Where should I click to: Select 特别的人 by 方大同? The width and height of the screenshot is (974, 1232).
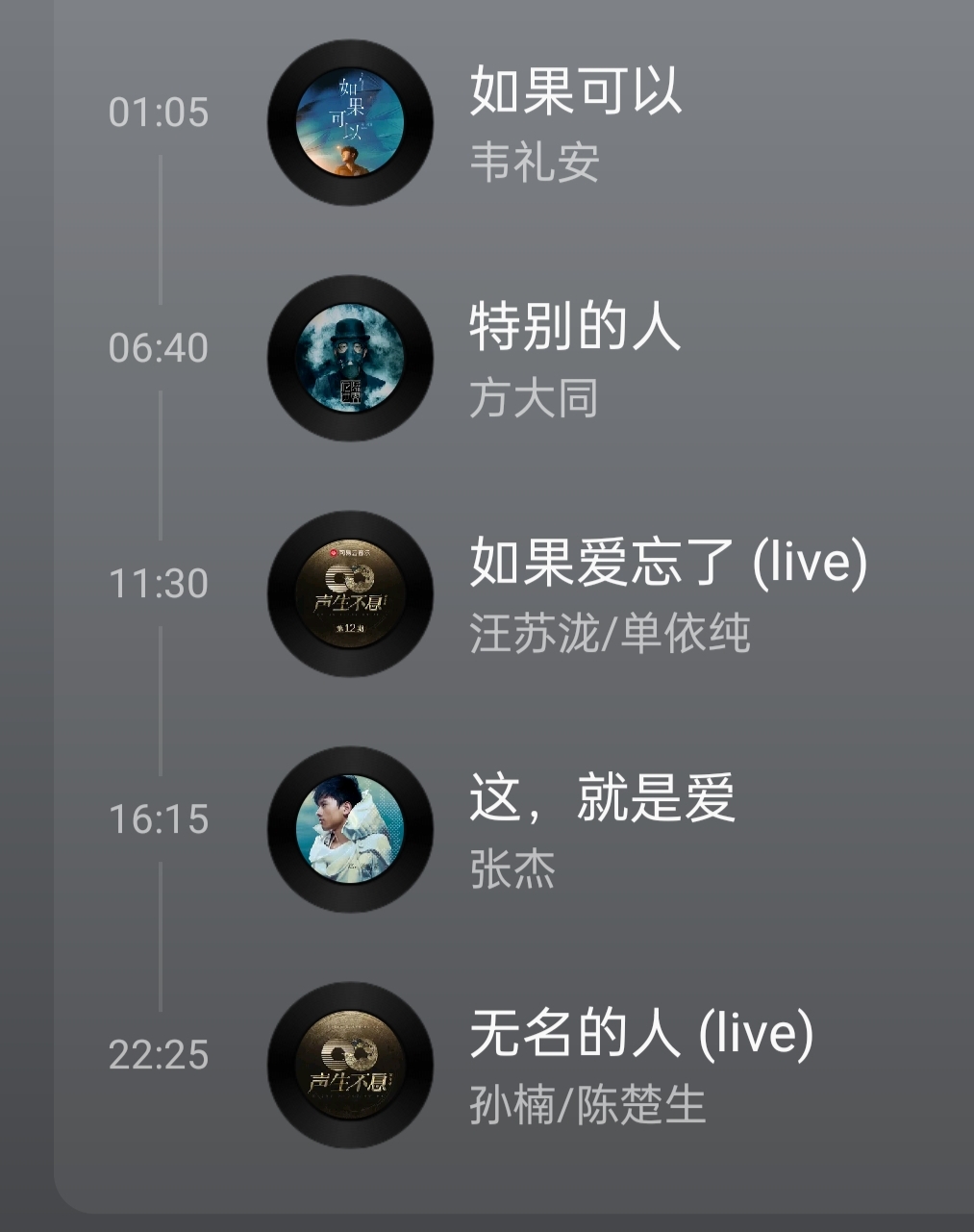tap(575, 328)
